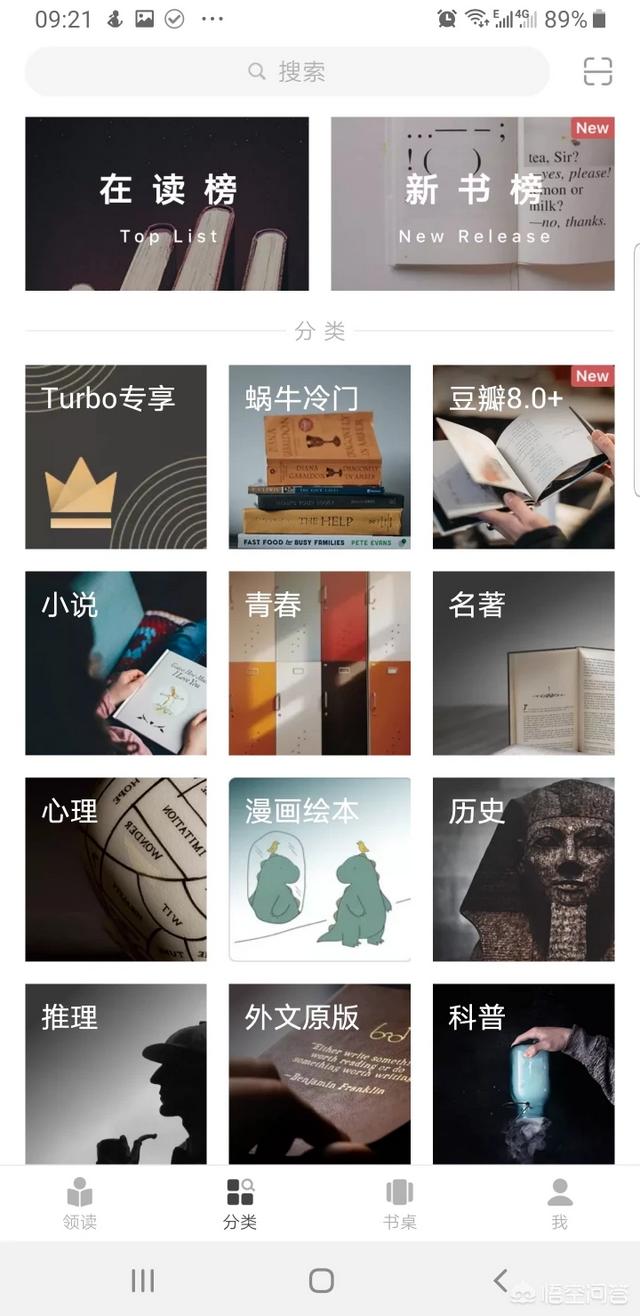Select the 小说 category tile
The height and width of the screenshot is (1316, 640).
116,663
